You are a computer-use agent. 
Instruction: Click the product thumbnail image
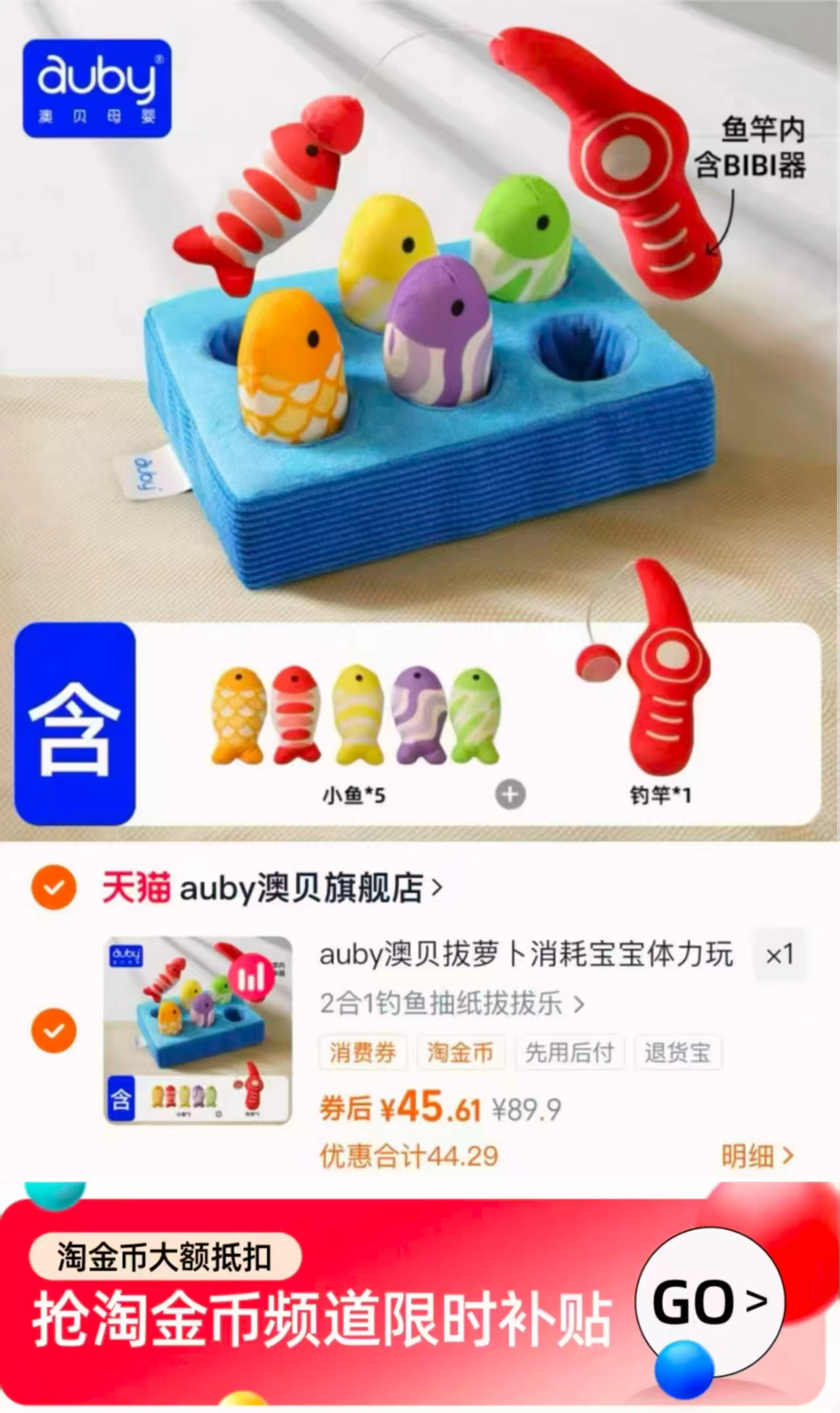point(196,1034)
